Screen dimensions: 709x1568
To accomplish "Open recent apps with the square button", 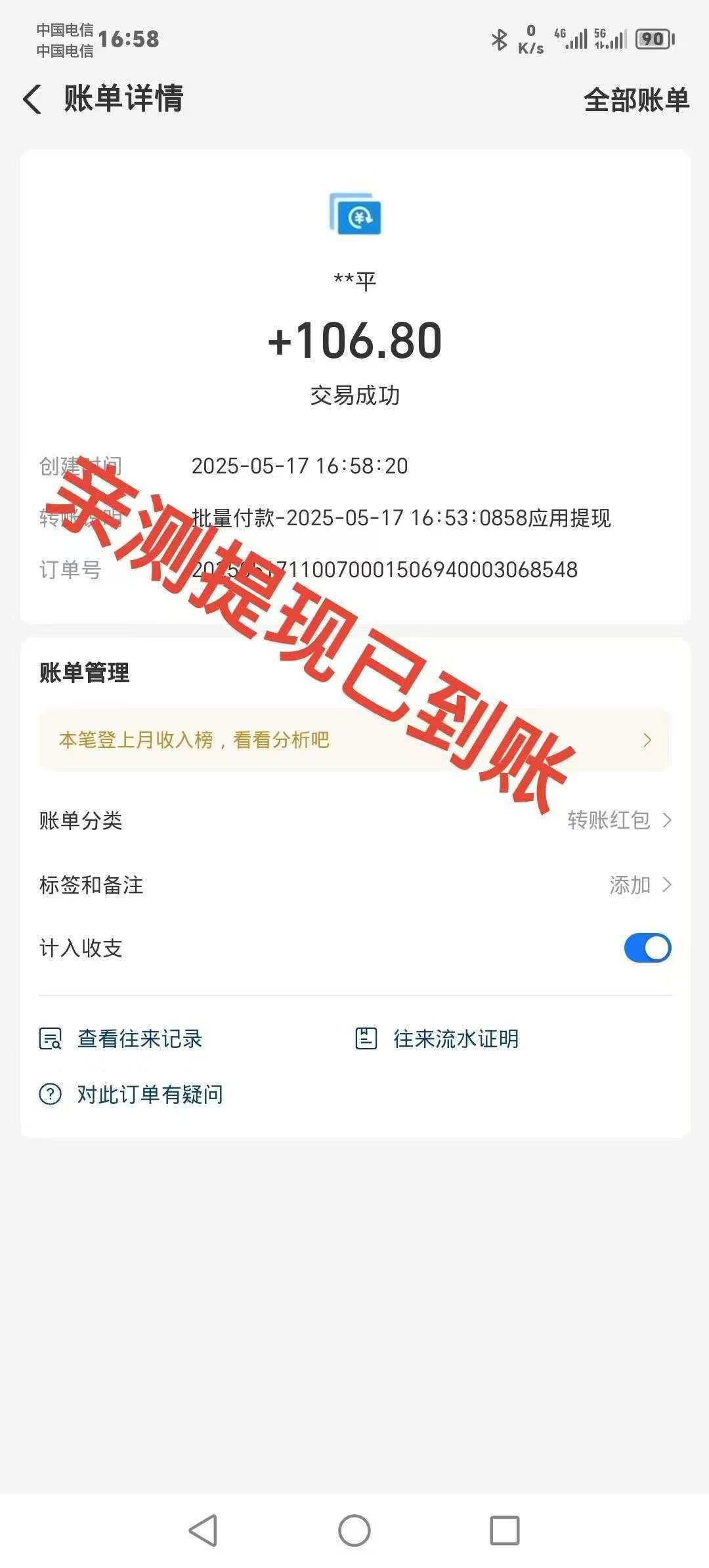I will [505, 1531].
